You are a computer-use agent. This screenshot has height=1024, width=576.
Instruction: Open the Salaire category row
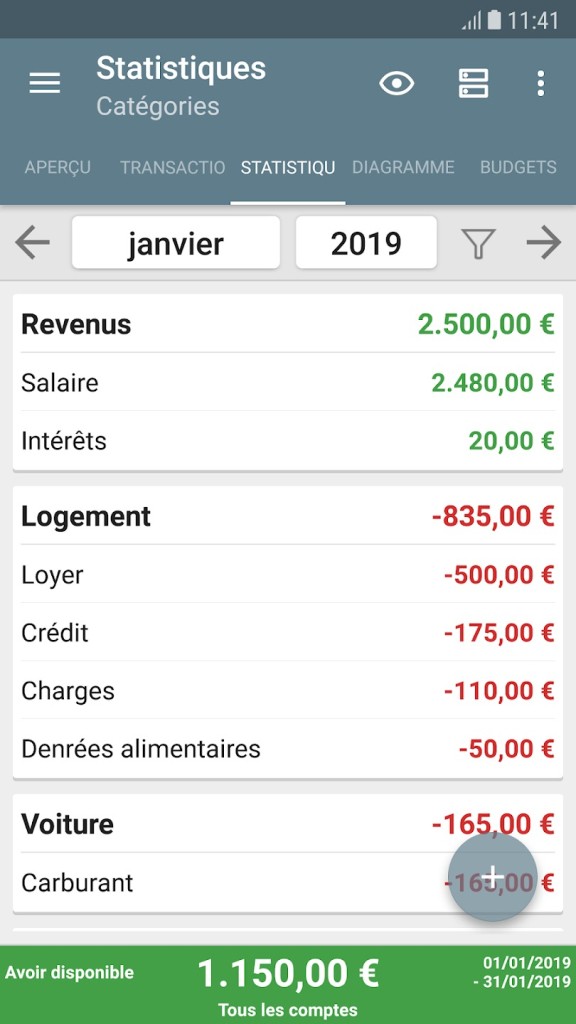[288, 382]
